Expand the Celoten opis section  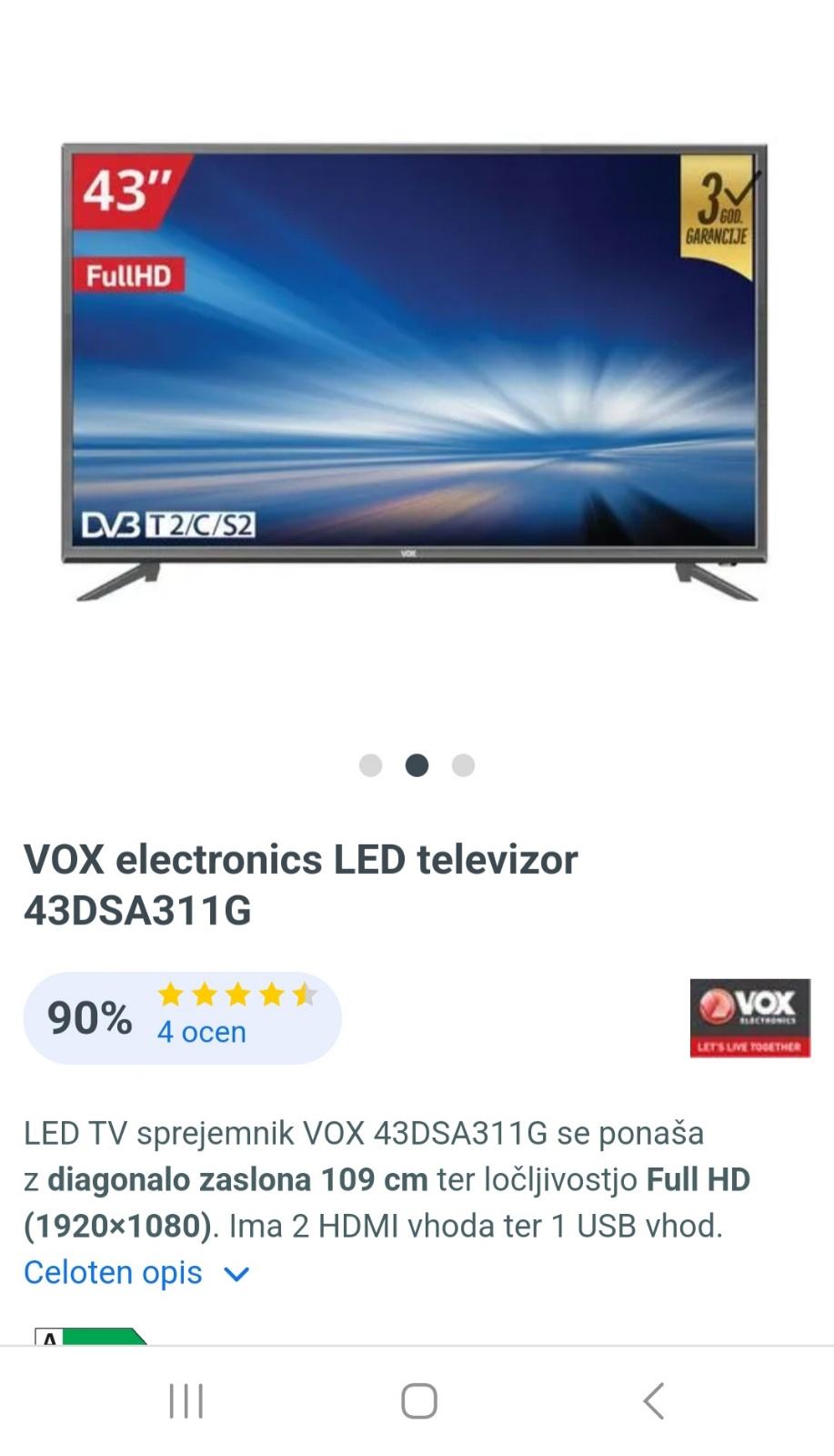click(x=138, y=1272)
